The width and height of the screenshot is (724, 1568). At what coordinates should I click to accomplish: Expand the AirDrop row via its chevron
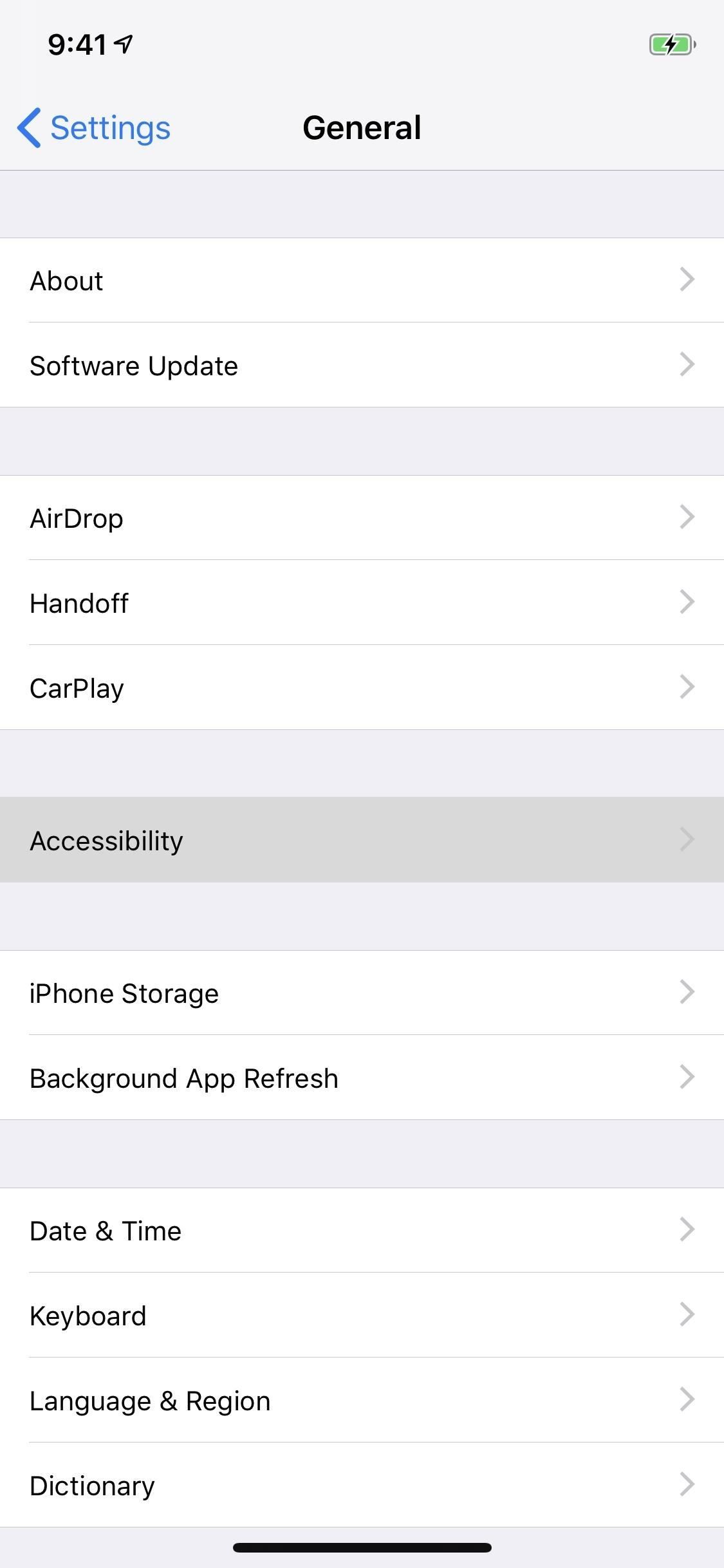tap(688, 517)
